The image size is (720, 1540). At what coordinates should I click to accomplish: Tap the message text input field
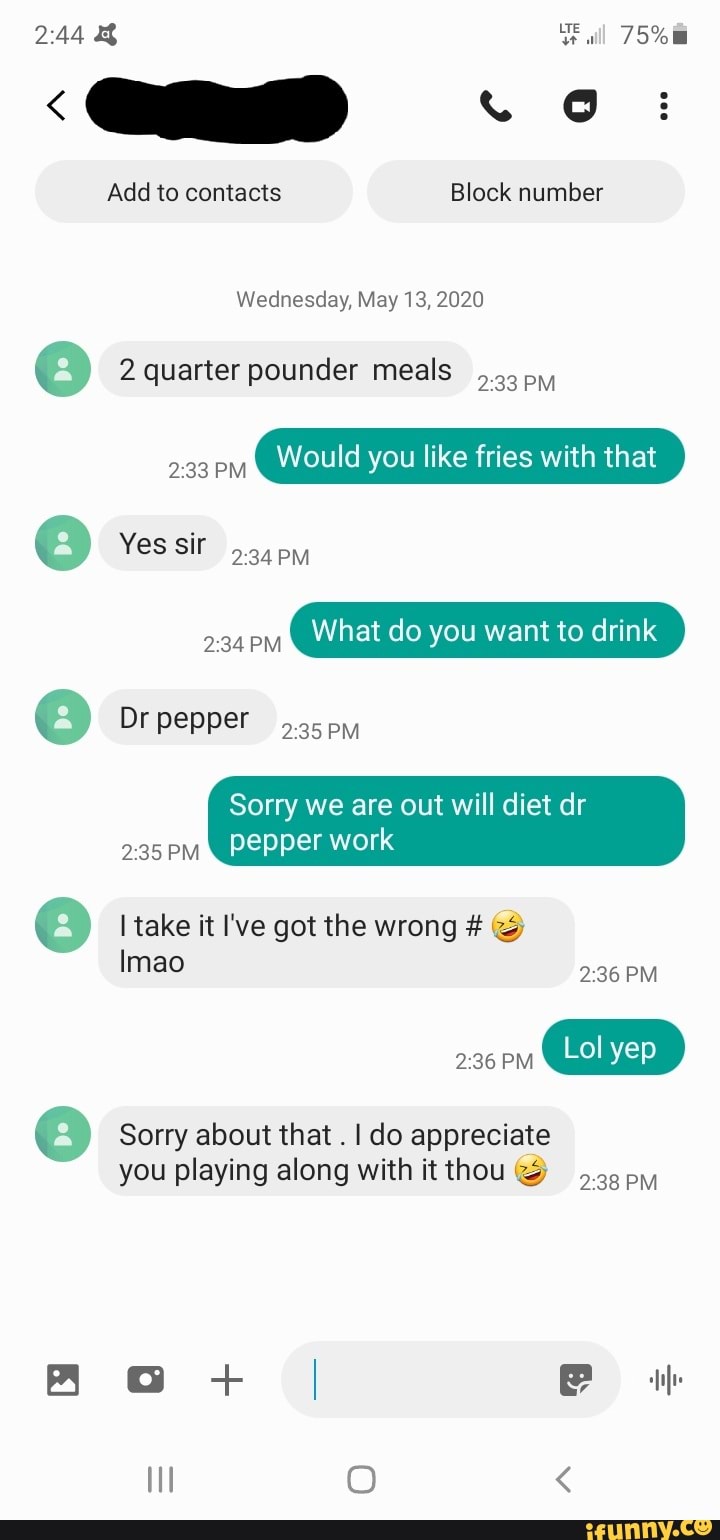(430, 1380)
